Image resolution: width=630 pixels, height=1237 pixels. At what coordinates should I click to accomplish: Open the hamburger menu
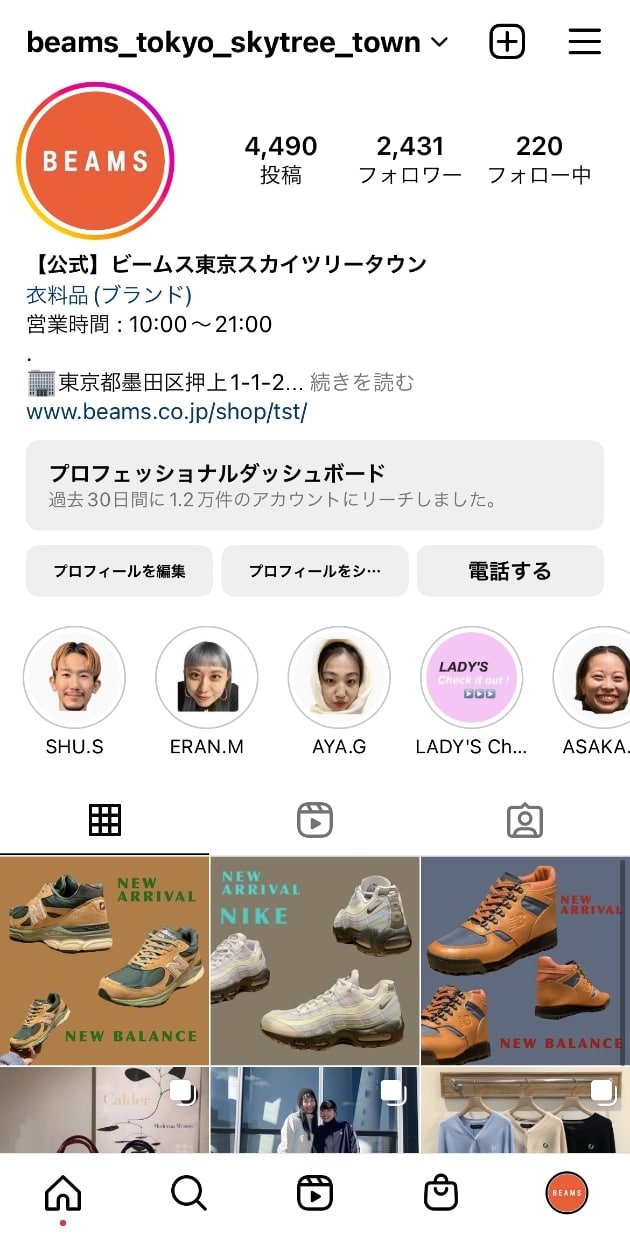(x=584, y=42)
